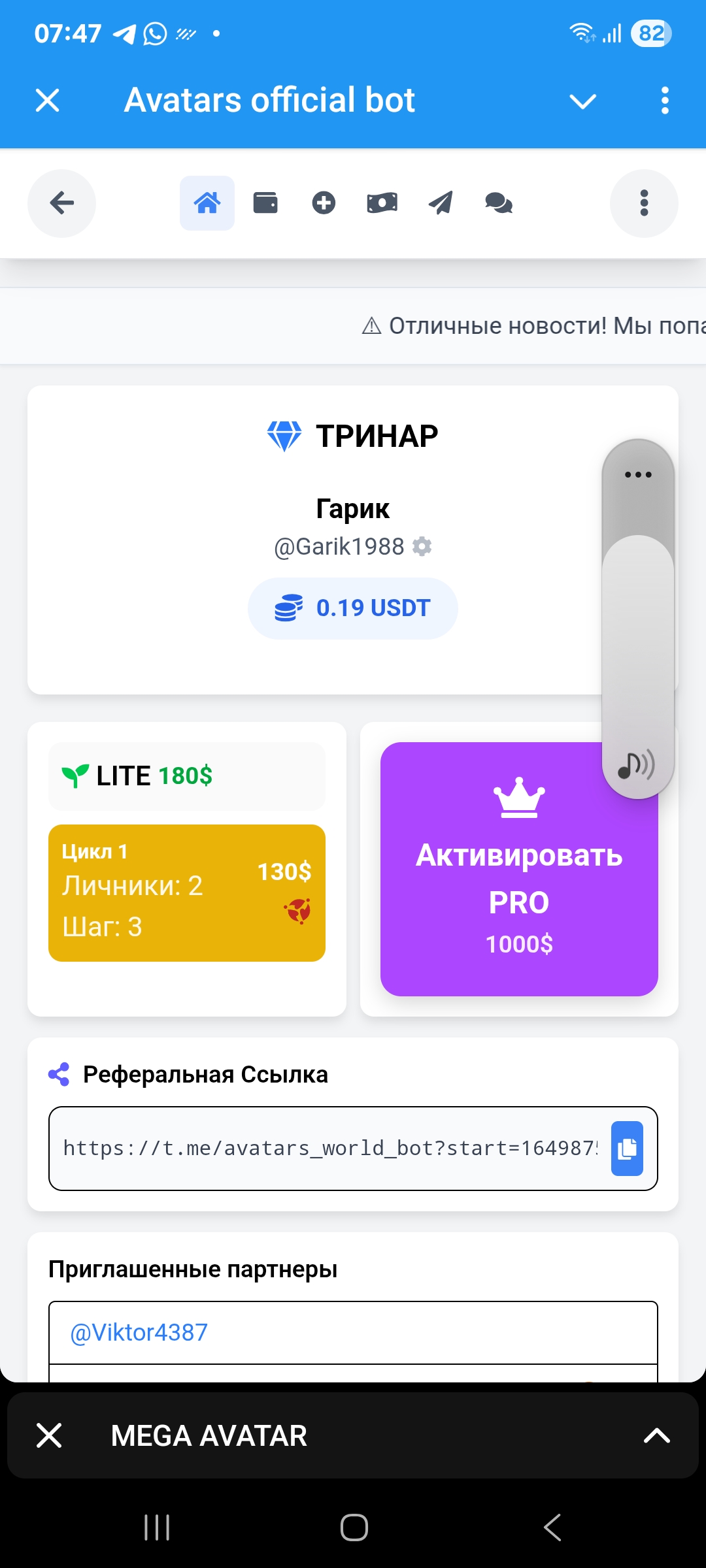
Task: Tap the plus circle icon in the toolbar
Action: 324,203
